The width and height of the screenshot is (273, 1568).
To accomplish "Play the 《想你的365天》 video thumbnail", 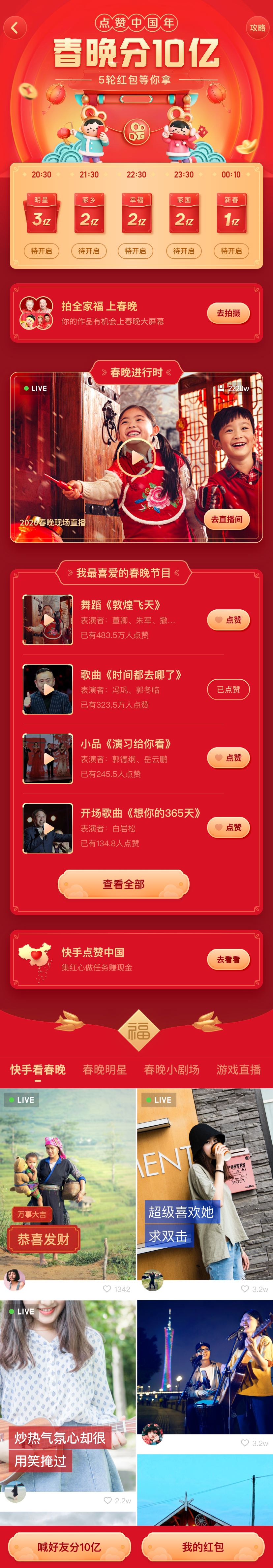I will pyautogui.click(x=47, y=828).
